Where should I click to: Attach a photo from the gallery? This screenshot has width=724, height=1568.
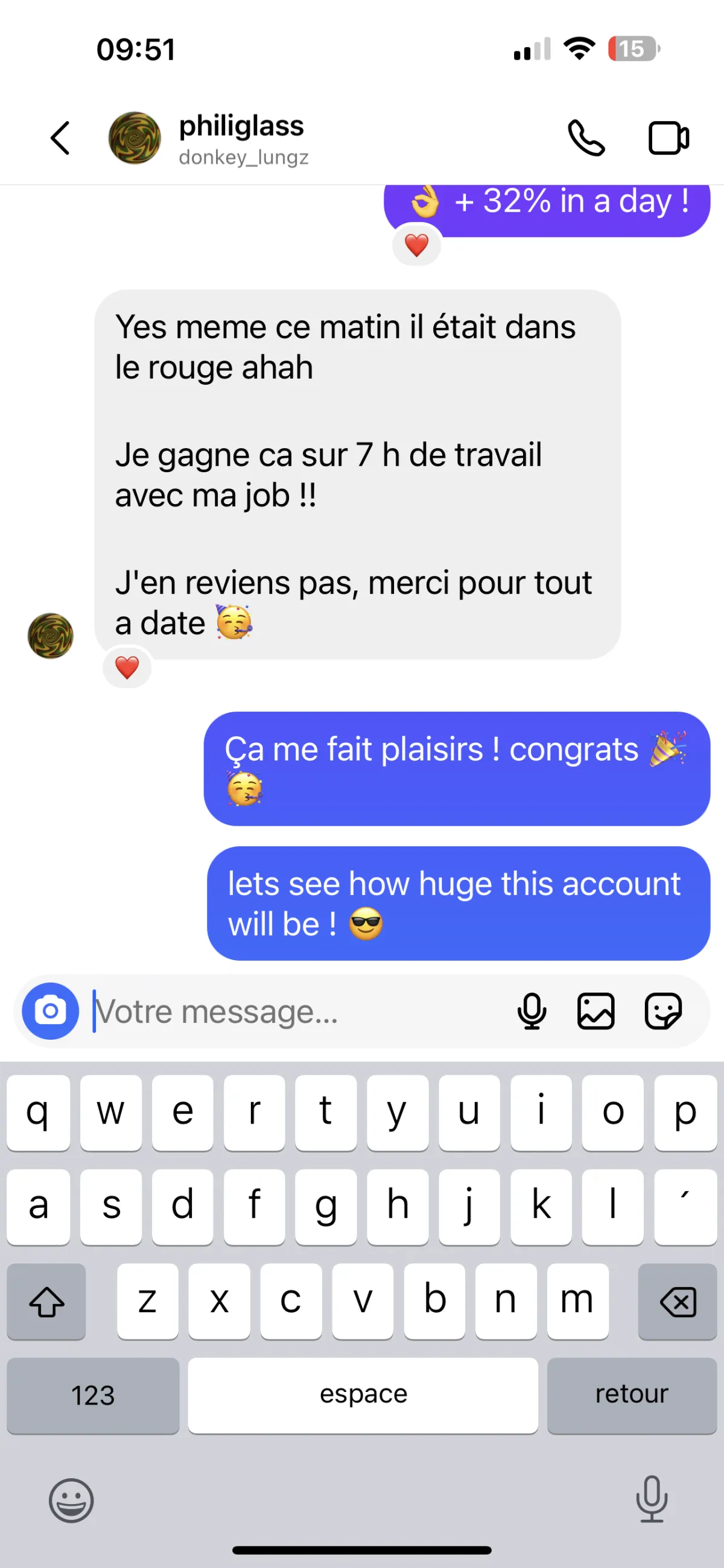595,1011
